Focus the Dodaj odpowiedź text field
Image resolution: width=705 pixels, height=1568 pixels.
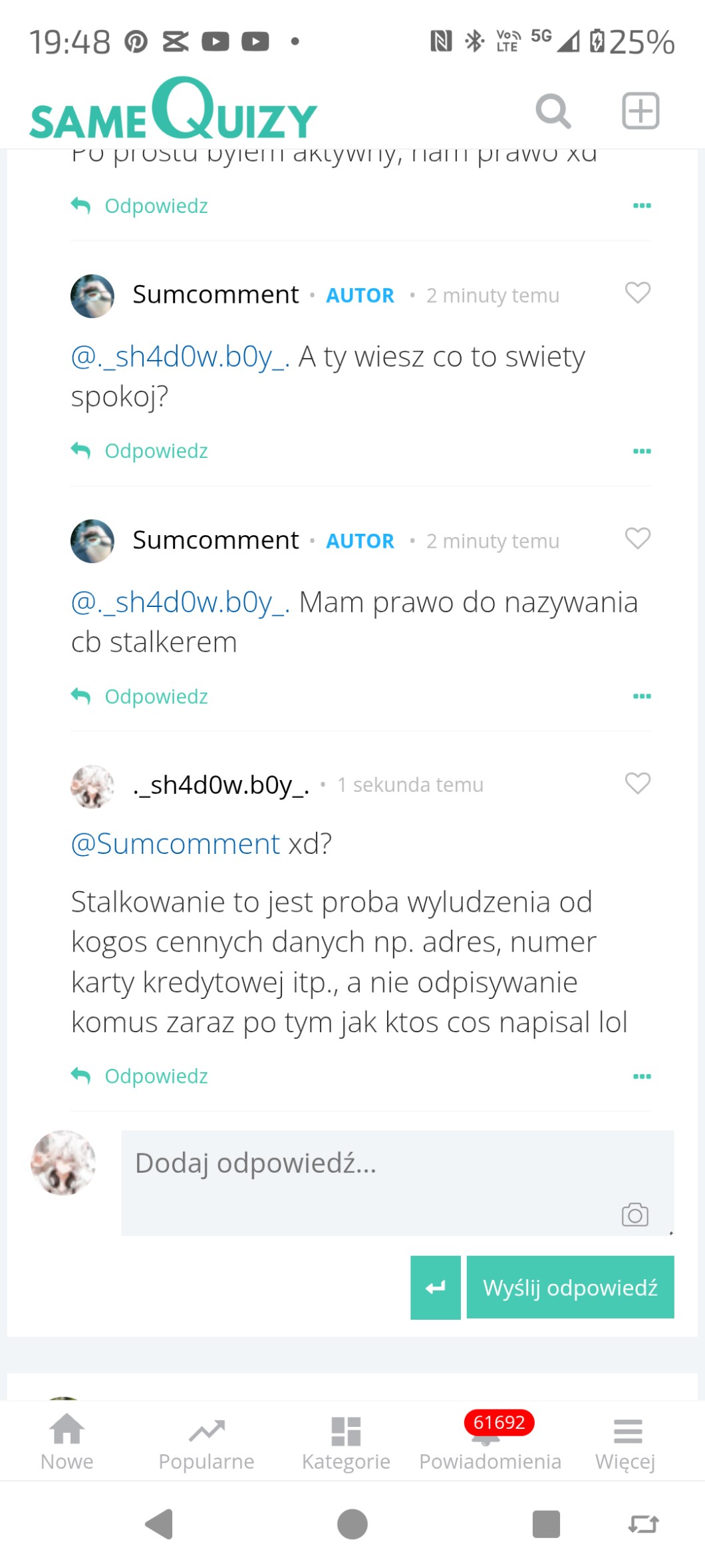pyautogui.click(x=398, y=1183)
